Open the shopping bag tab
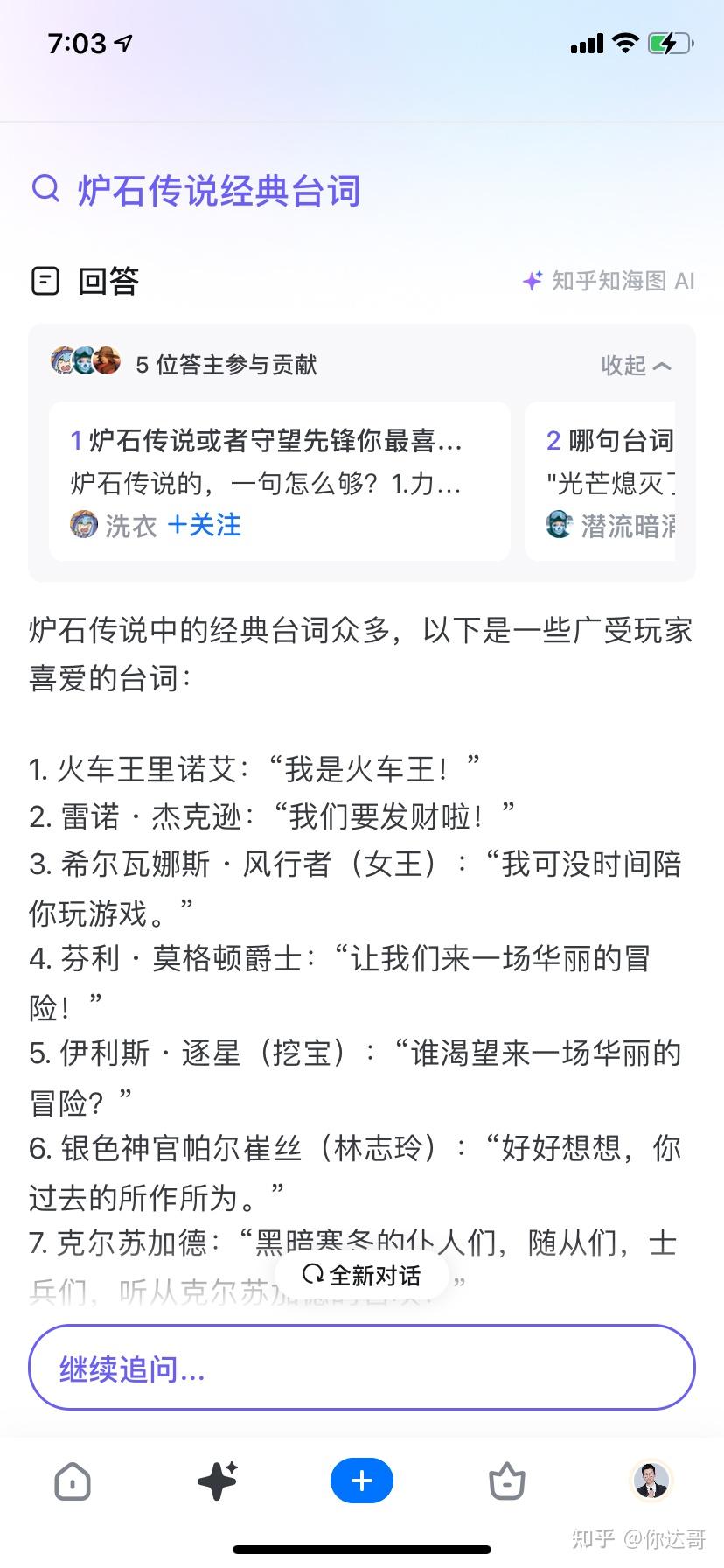 pyautogui.click(x=506, y=1481)
